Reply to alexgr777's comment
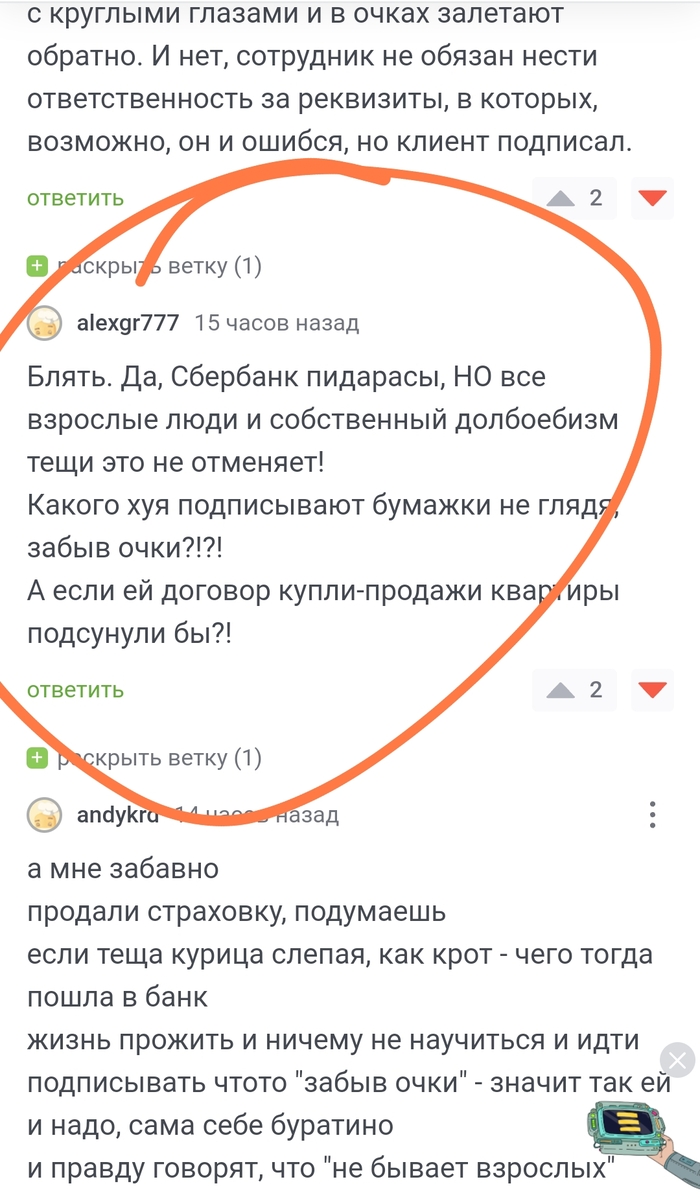Viewport: 700px width, 1199px height. 75,690
